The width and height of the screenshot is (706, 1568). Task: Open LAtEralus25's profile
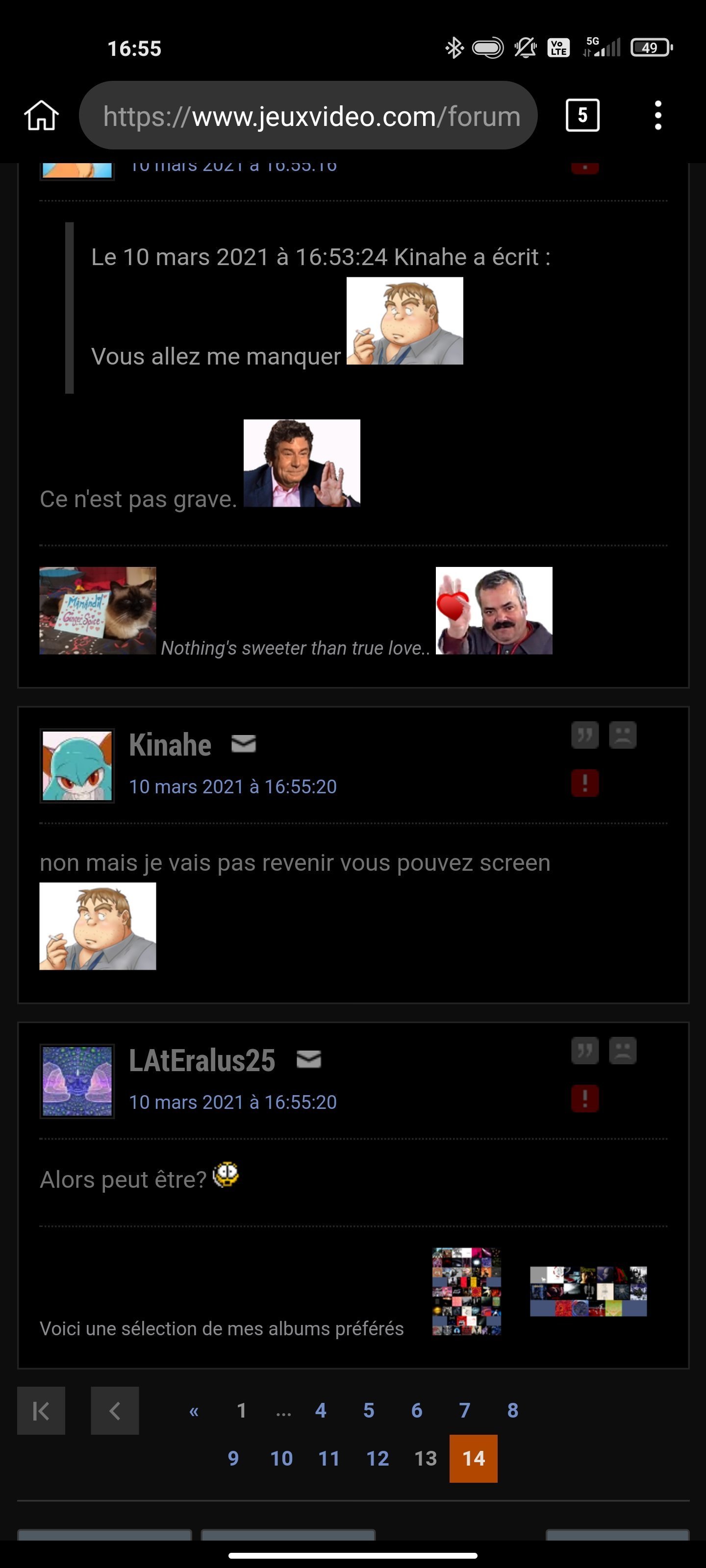202,1060
